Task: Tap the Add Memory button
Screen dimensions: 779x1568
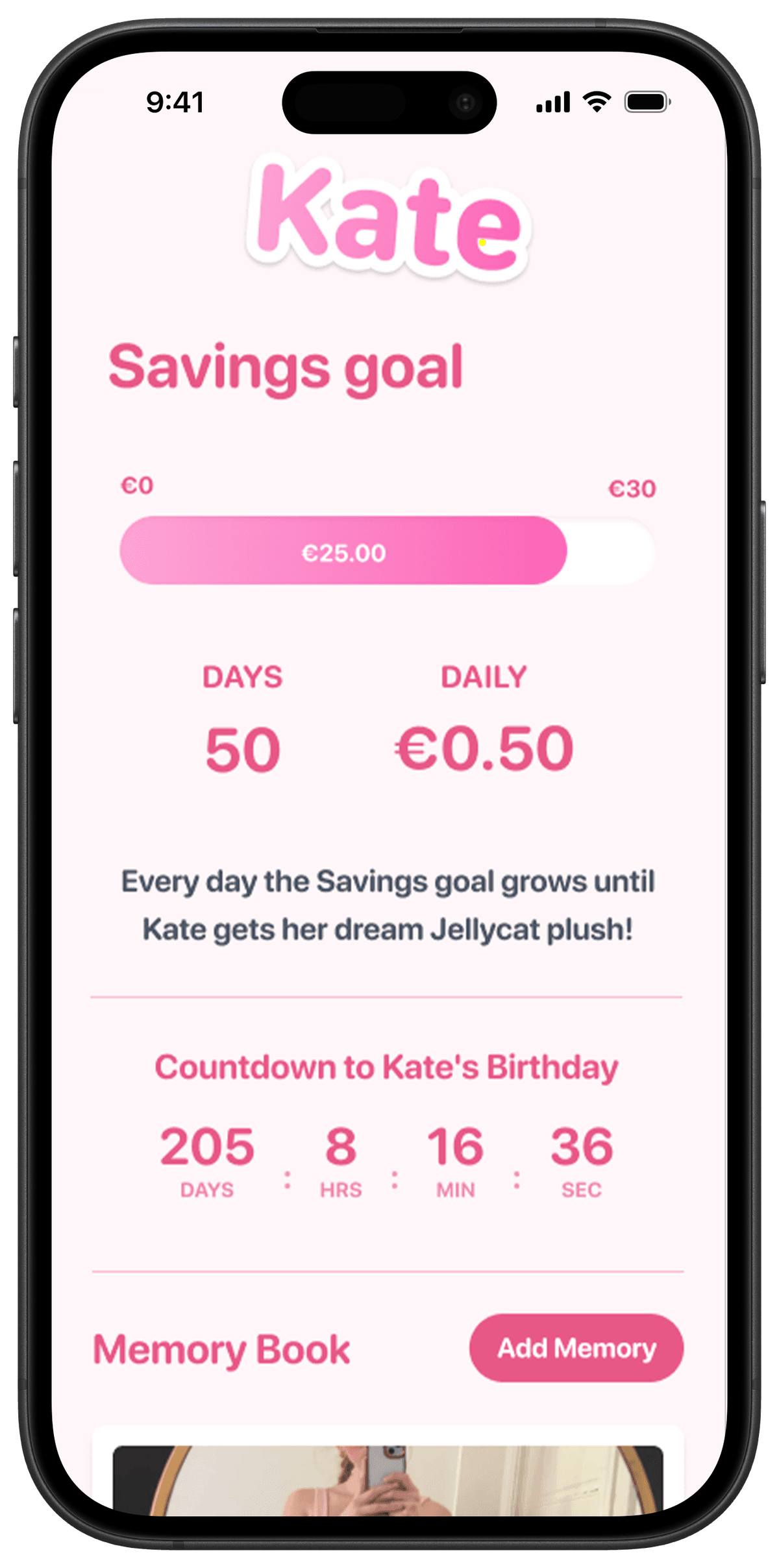Action: [576, 1348]
